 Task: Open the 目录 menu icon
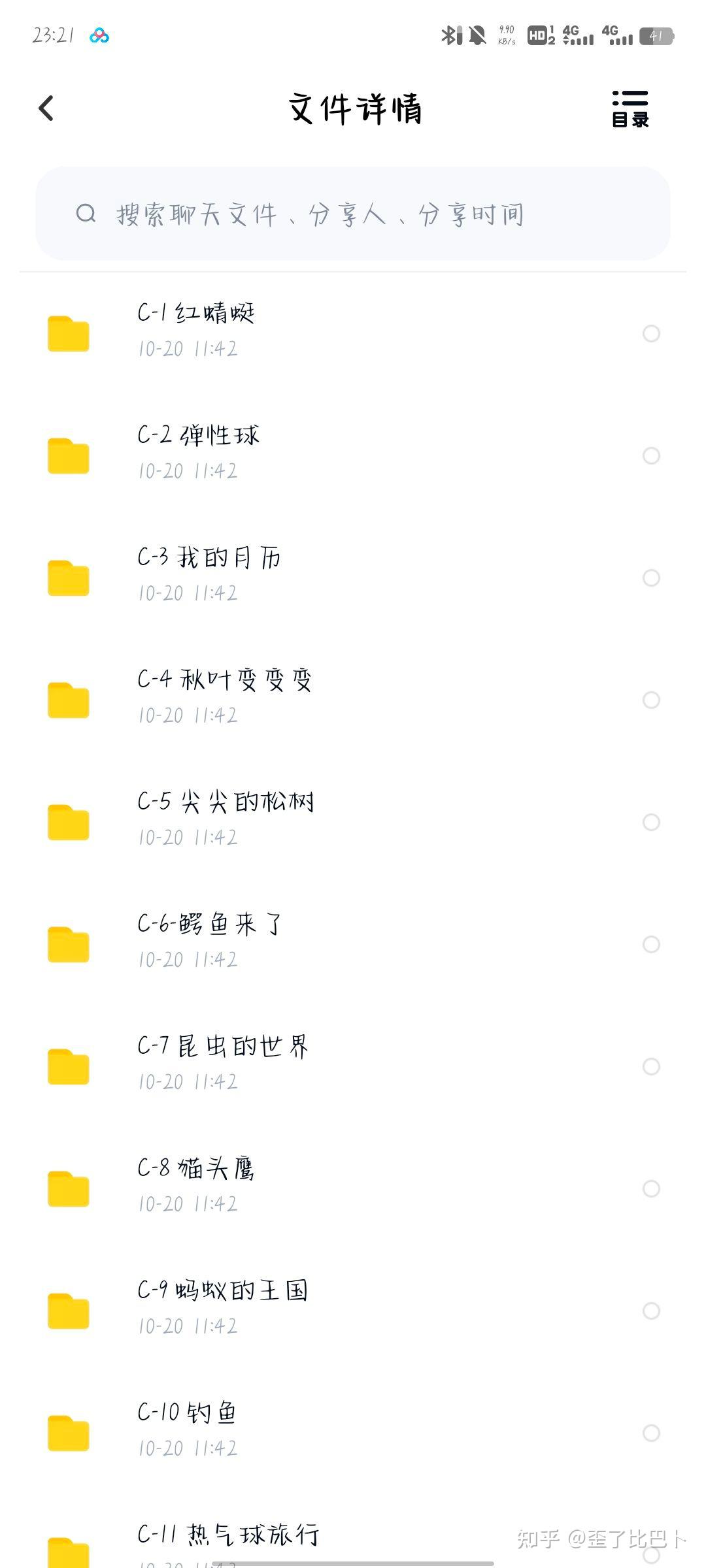630,108
